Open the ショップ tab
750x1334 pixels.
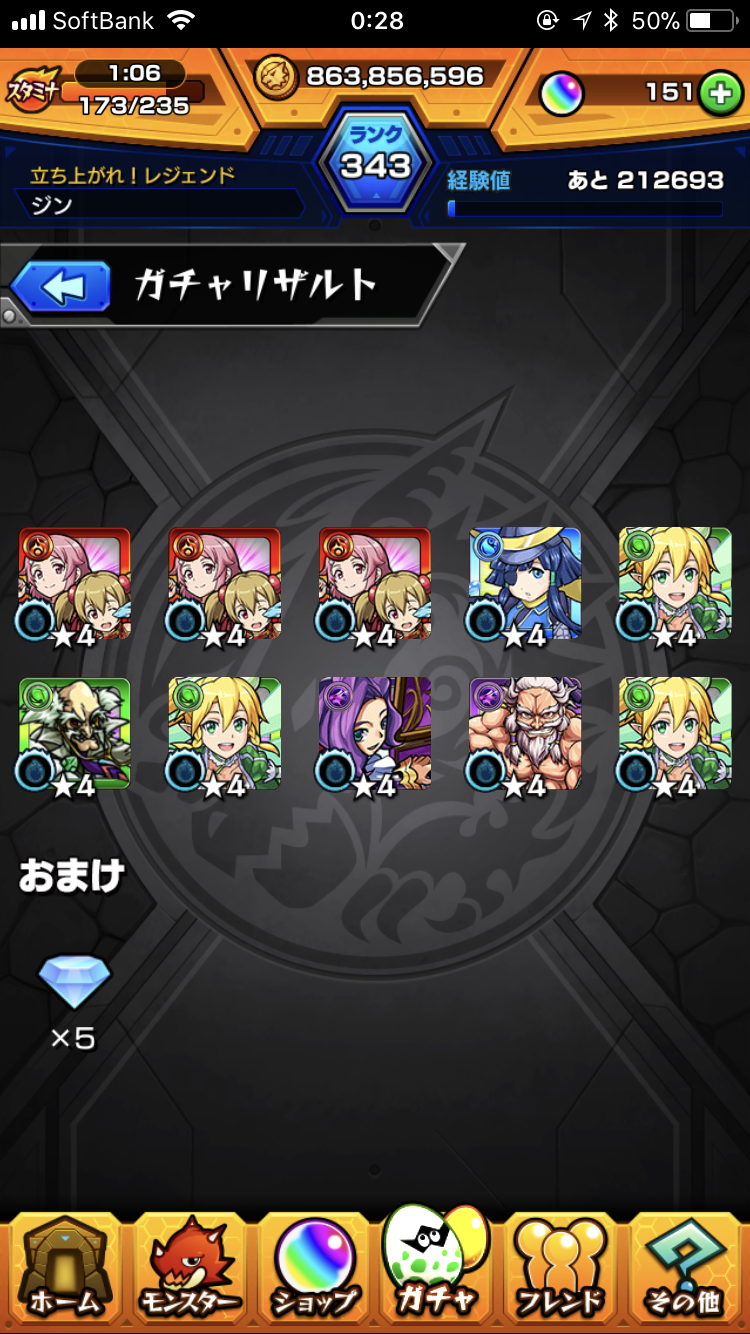pyautogui.click(x=314, y=1266)
